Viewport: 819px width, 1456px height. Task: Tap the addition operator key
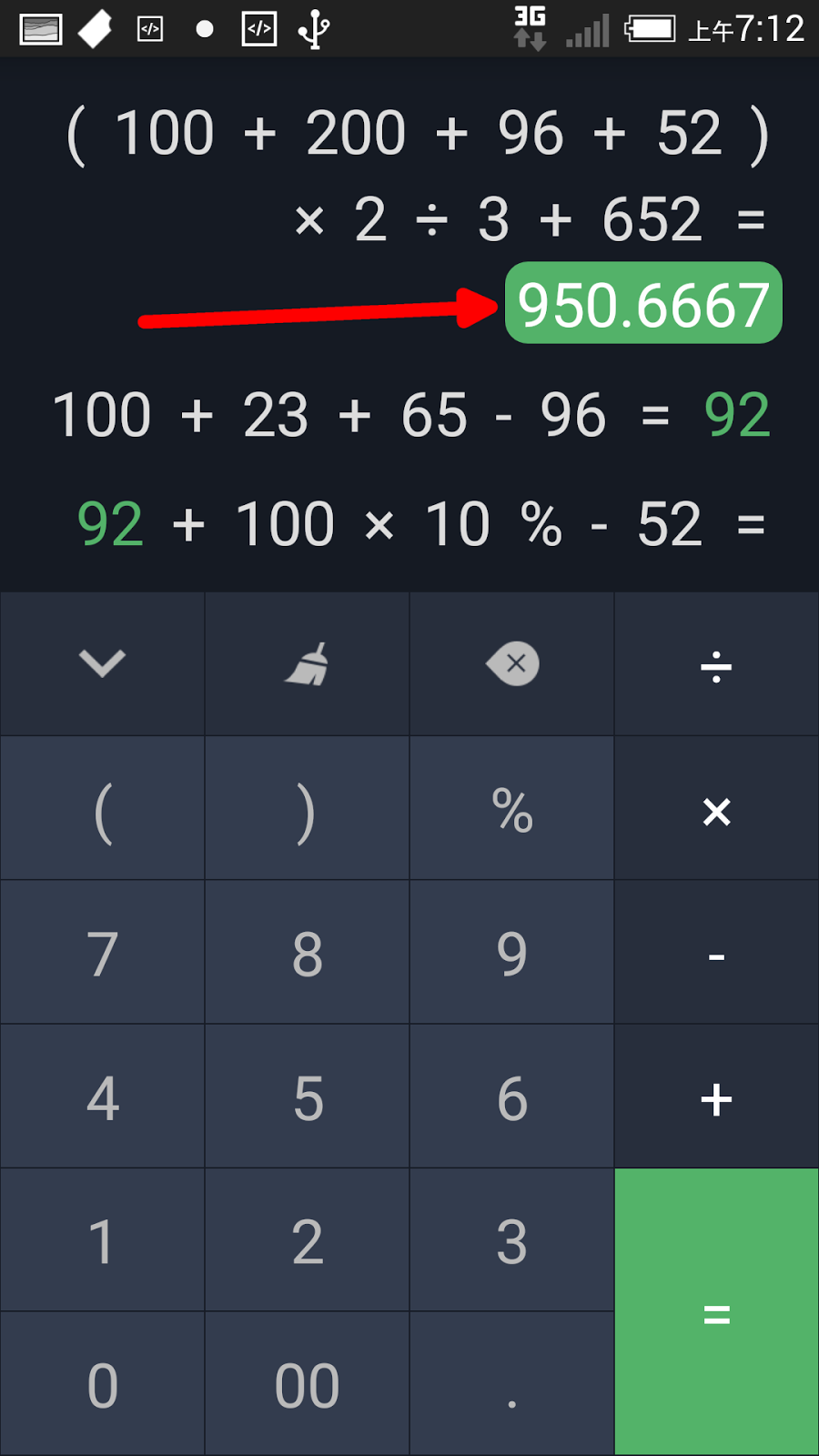(716, 1097)
